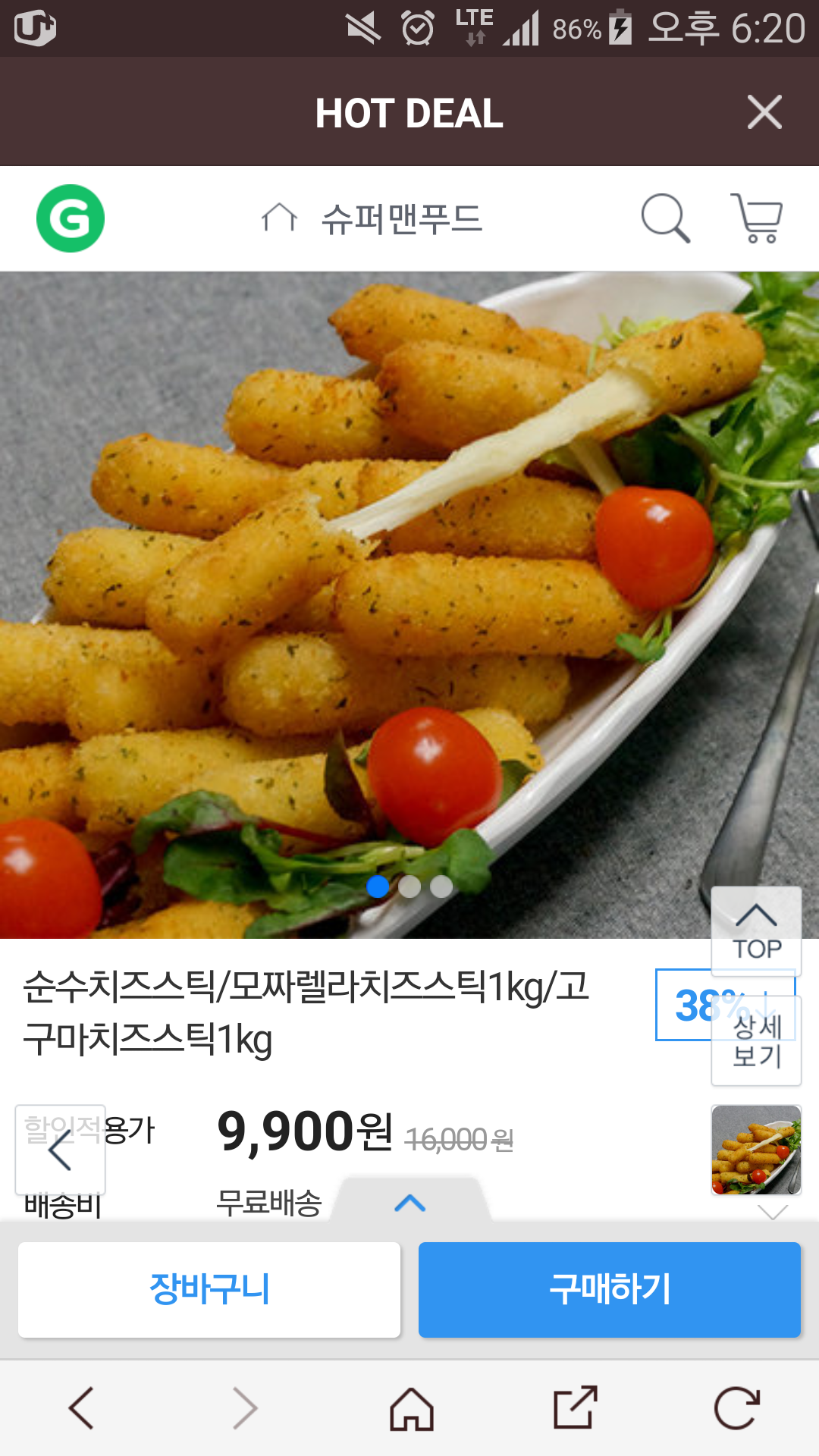Viewport: 819px width, 1456px height.
Task: Go to browser home page
Action: (411, 1408)
